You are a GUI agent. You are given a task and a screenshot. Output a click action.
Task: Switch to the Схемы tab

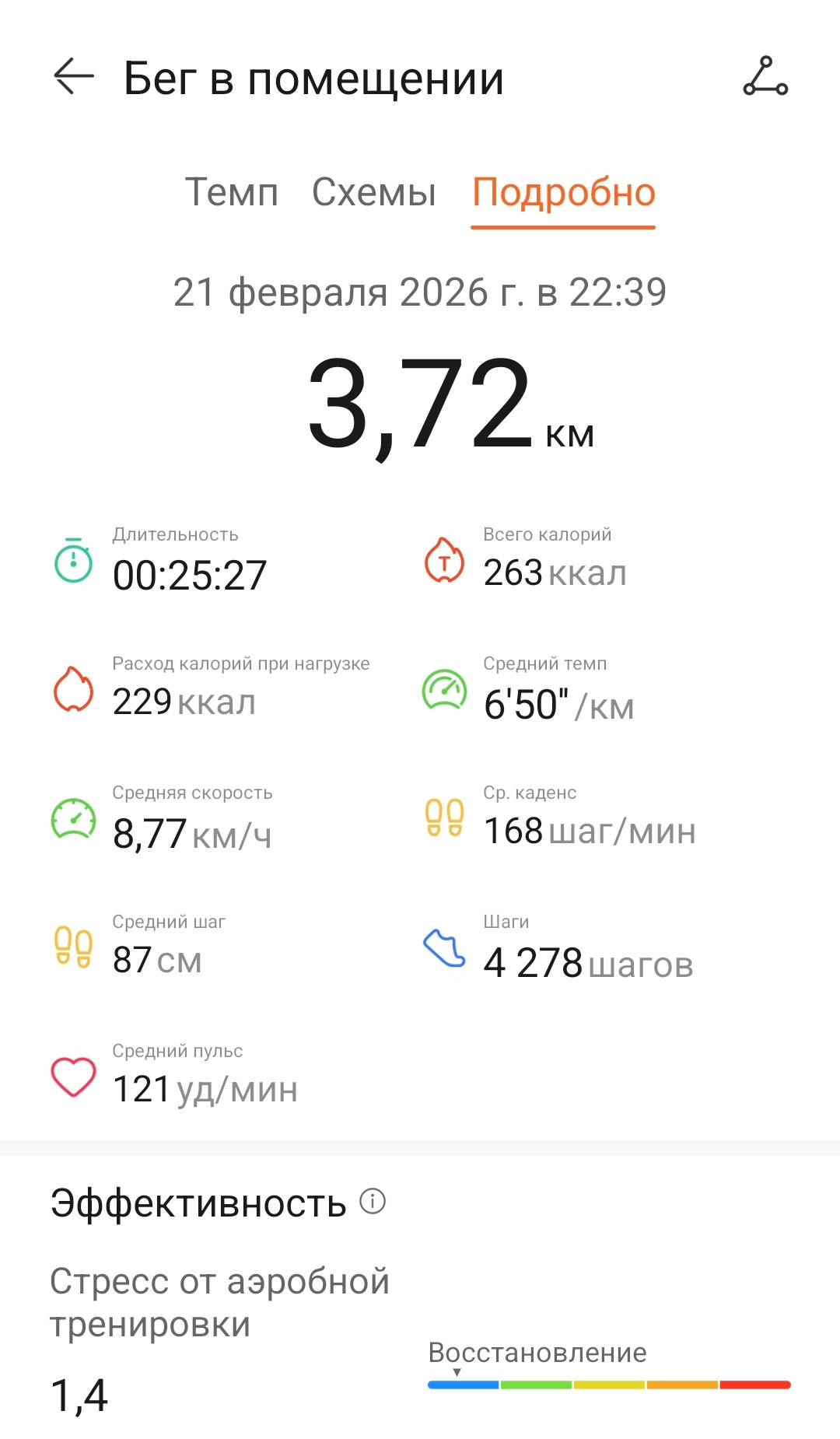374,192
